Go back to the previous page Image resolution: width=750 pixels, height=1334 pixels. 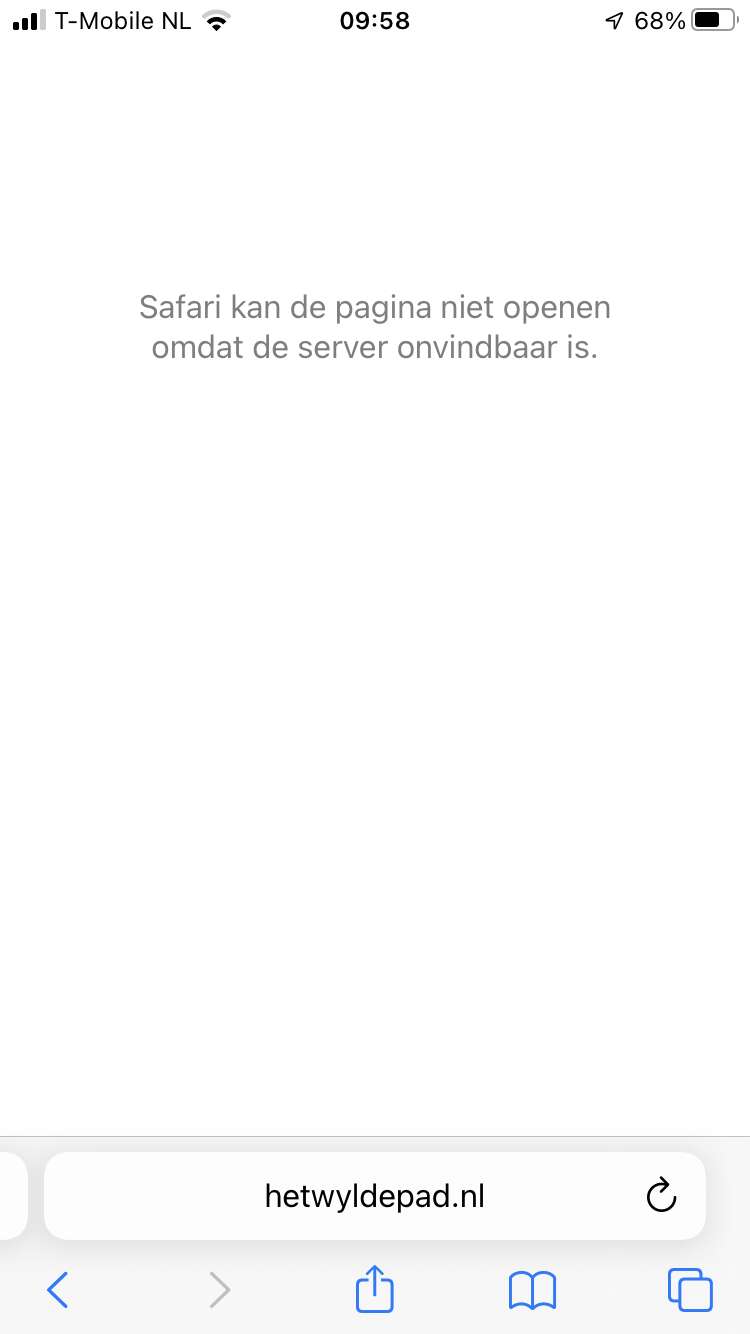click(x=58, y=1290)
